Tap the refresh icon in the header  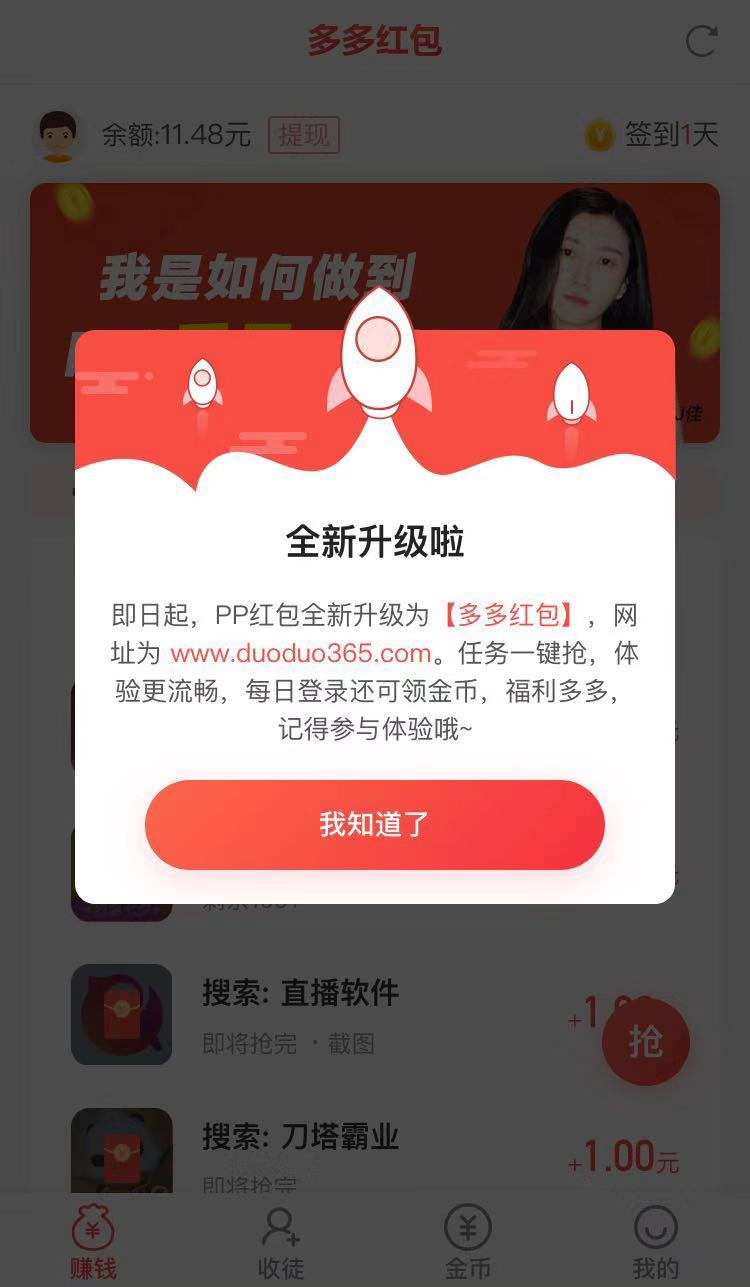click(701, 41)
